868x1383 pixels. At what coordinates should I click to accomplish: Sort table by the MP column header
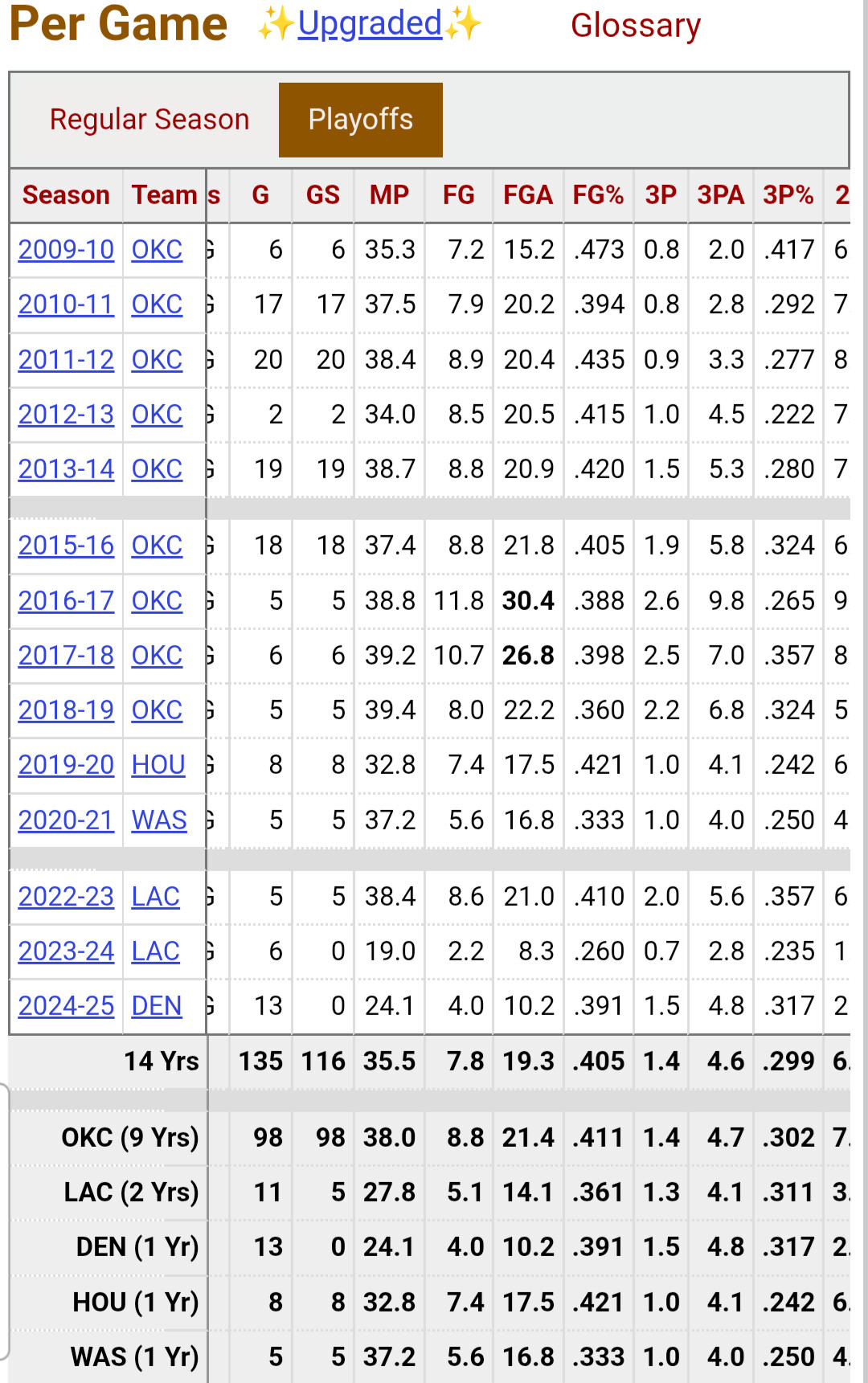pyautogui.click(x=389, y=195)
